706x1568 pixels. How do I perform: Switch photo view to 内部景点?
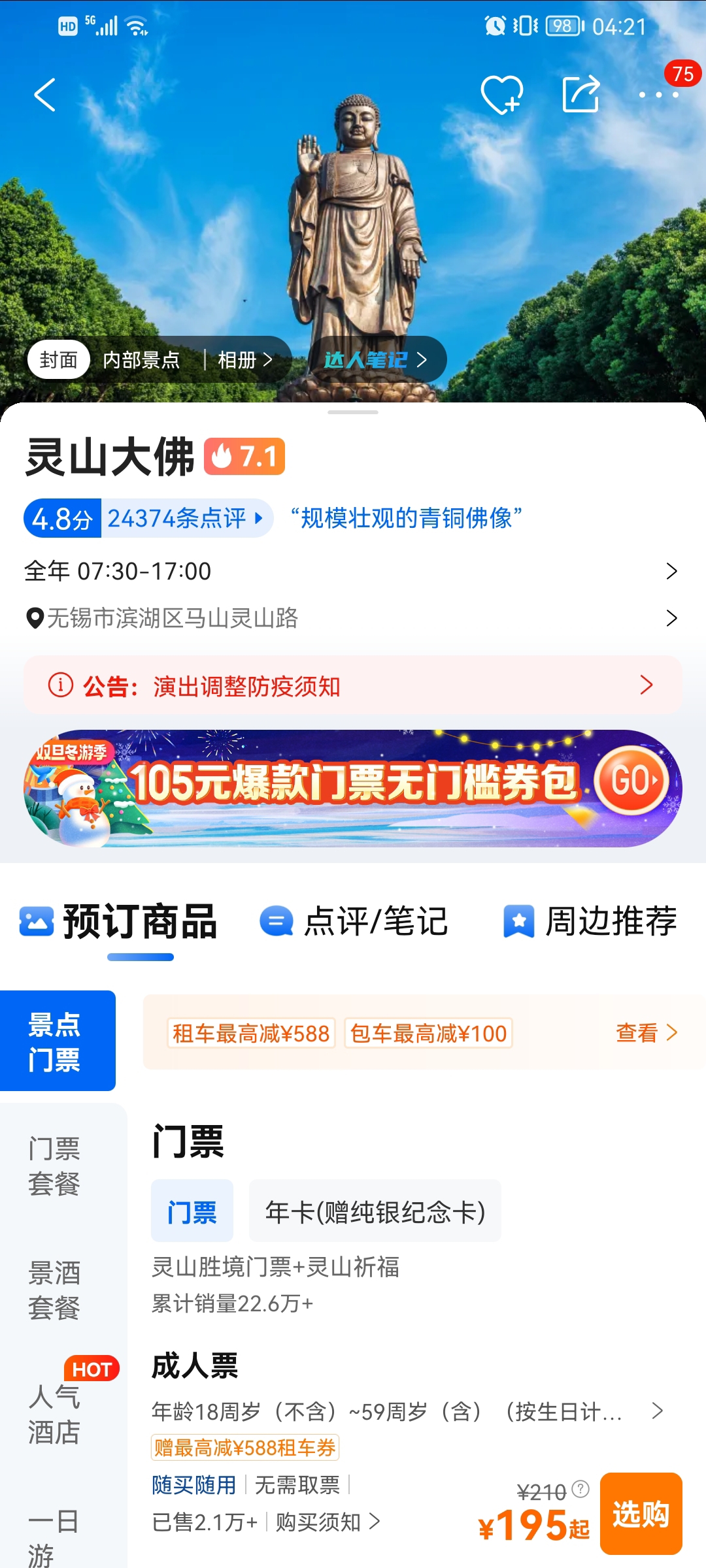(141, 360)
